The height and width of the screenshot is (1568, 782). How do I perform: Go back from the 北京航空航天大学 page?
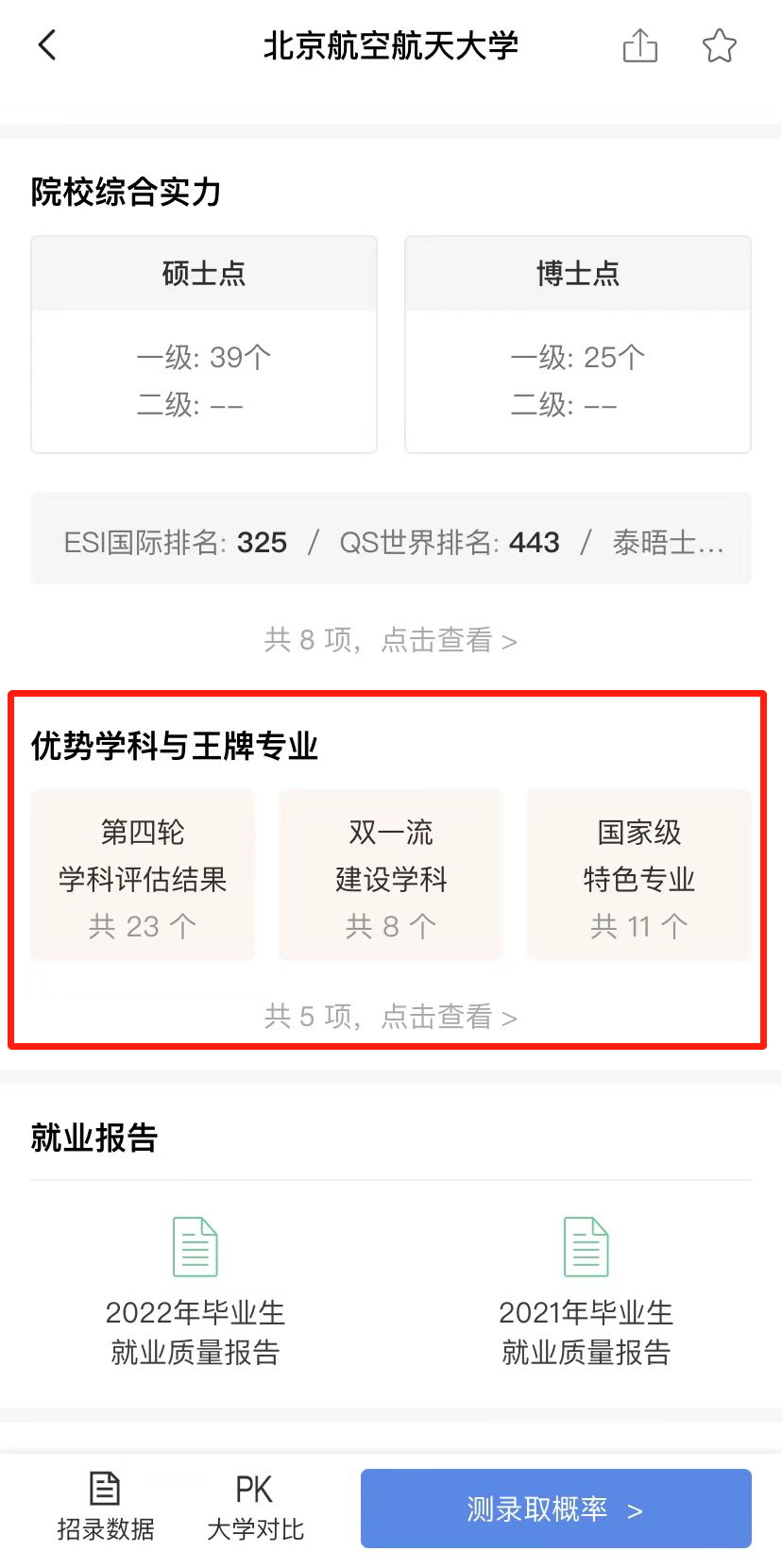[47, 45]
